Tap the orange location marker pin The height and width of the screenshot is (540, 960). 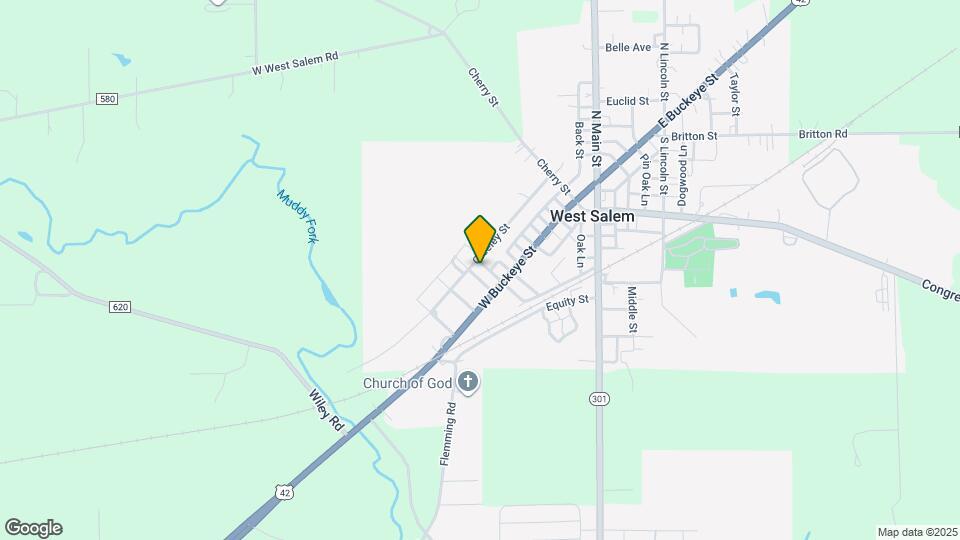(x=480, y=239)
